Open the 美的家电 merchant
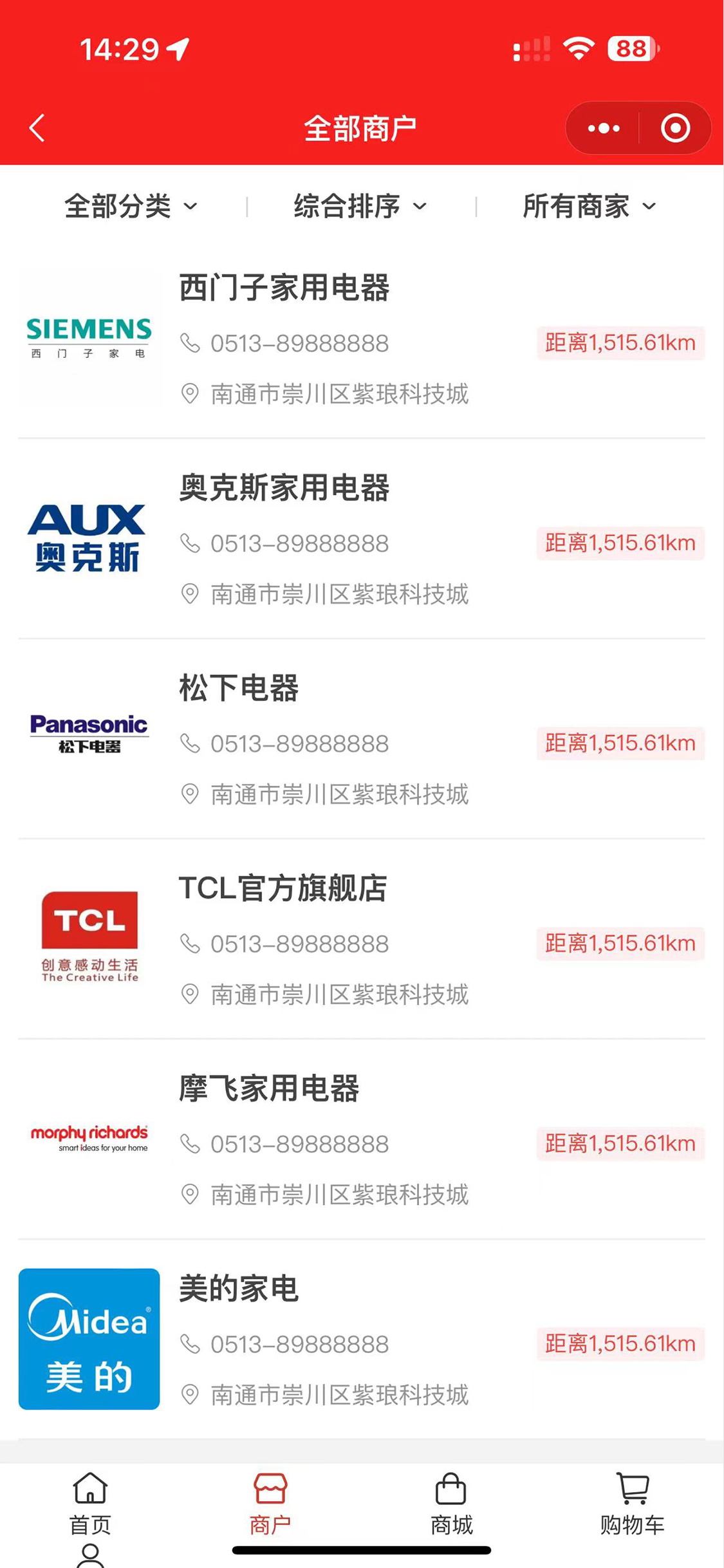The width and height of the screenshot is (724, 1568). click(362, 1340)
